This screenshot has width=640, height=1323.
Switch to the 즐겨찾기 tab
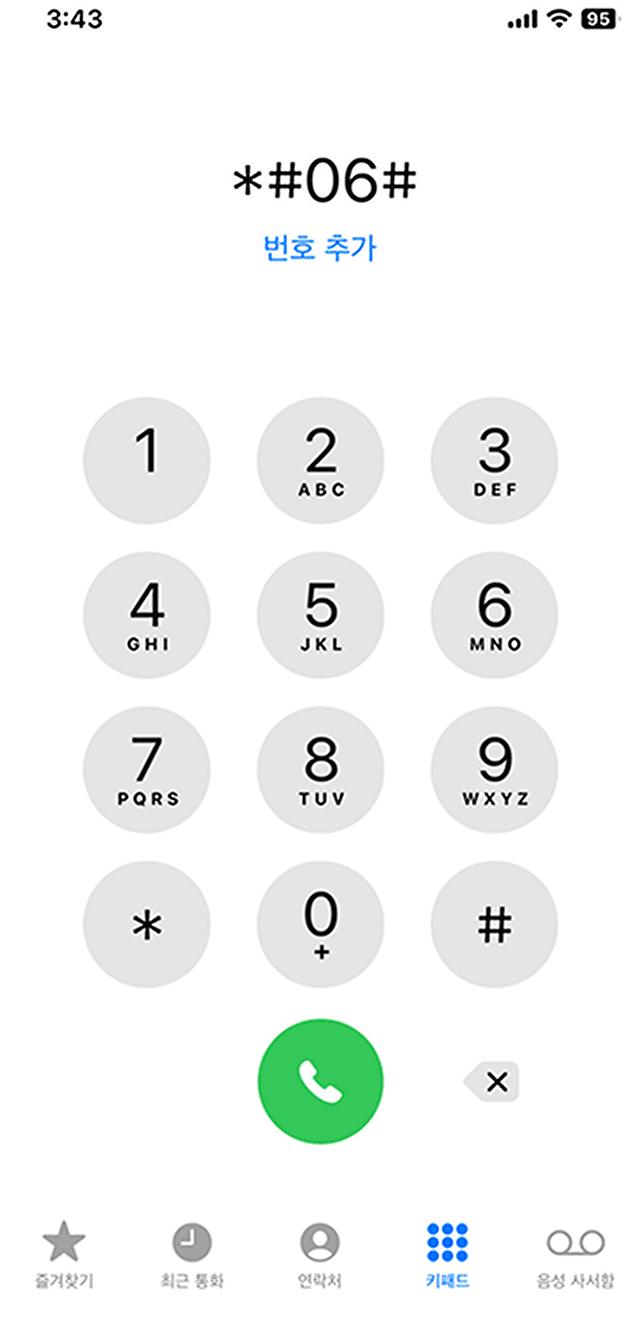64,1252
